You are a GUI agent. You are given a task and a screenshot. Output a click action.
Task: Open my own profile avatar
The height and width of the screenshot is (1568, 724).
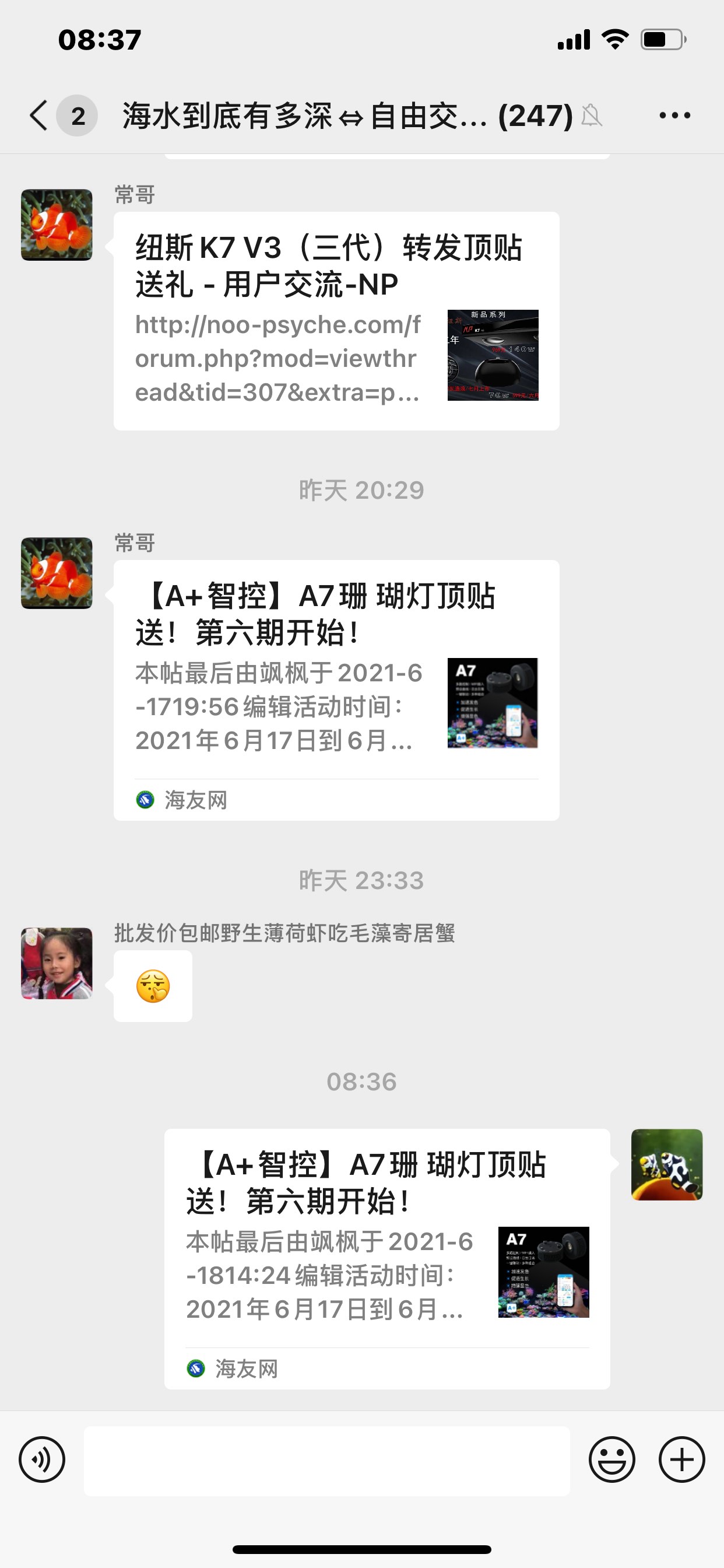click(x=667, y=1164)
